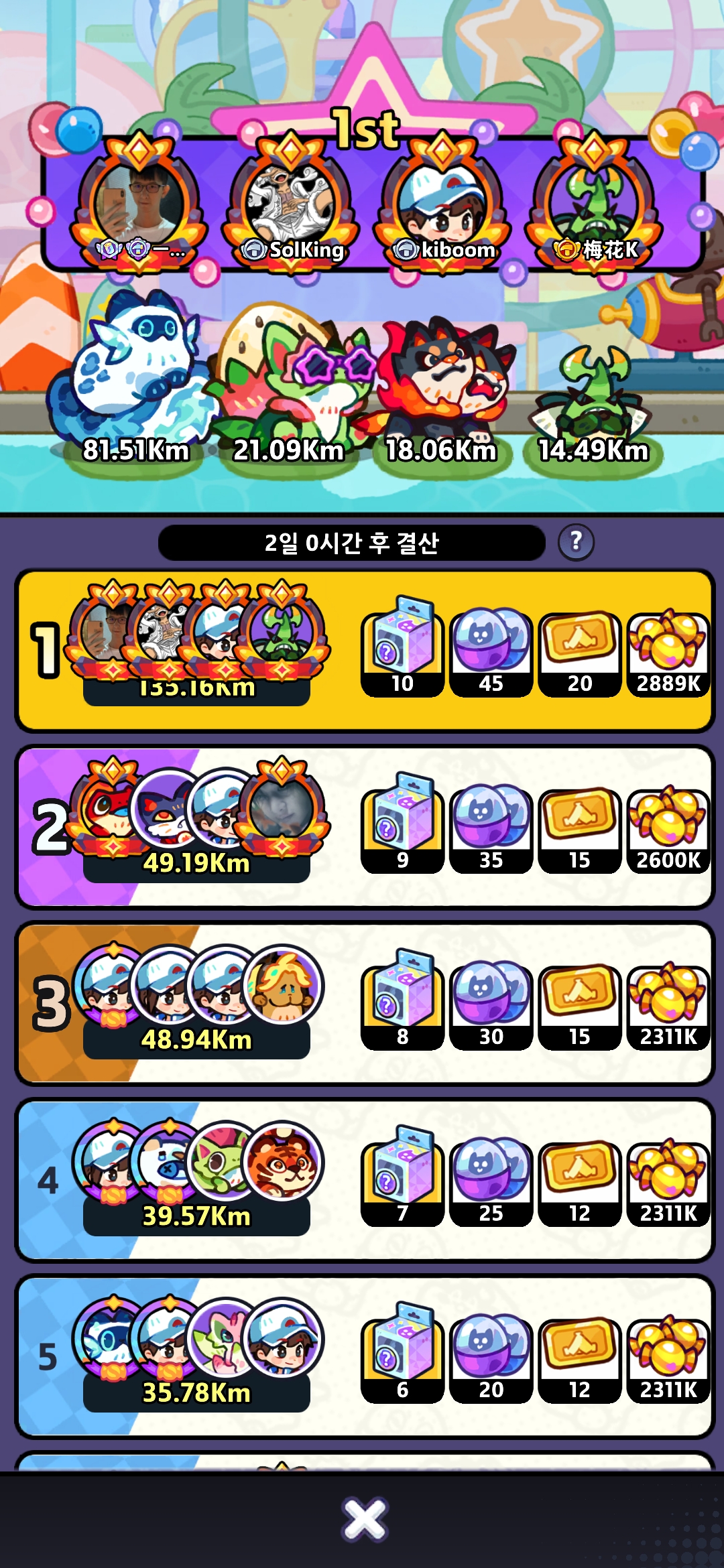Image resolution: width=724 pixels, height=1568 pixels.
Task: Check the 10 mystery box reward for rank 1
Action: click(x=402, y=648)
